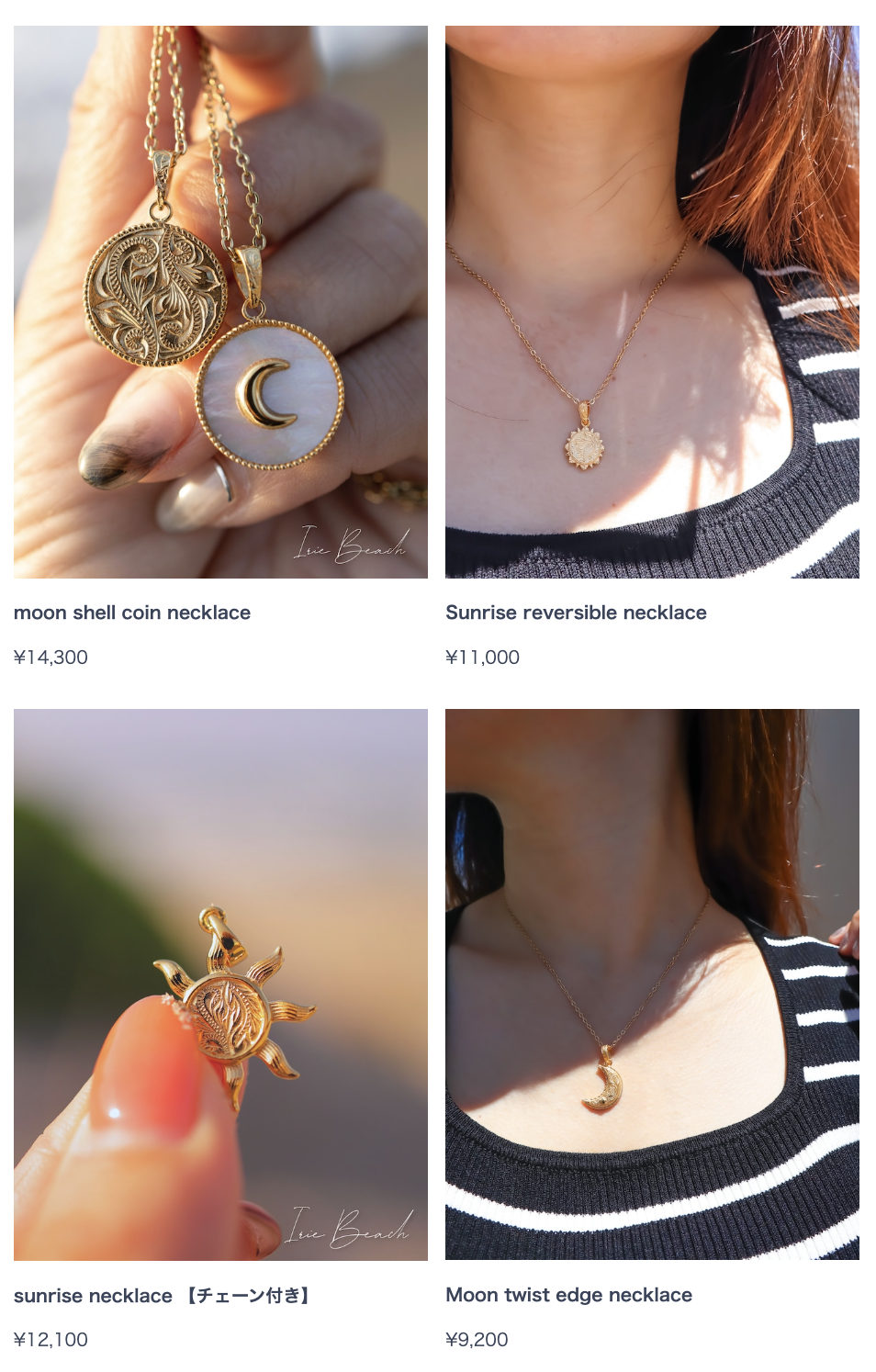Screen dimensions: 876x1372
Task: Open the sunrise necklace product photo (chain included)
Action: 220,984
